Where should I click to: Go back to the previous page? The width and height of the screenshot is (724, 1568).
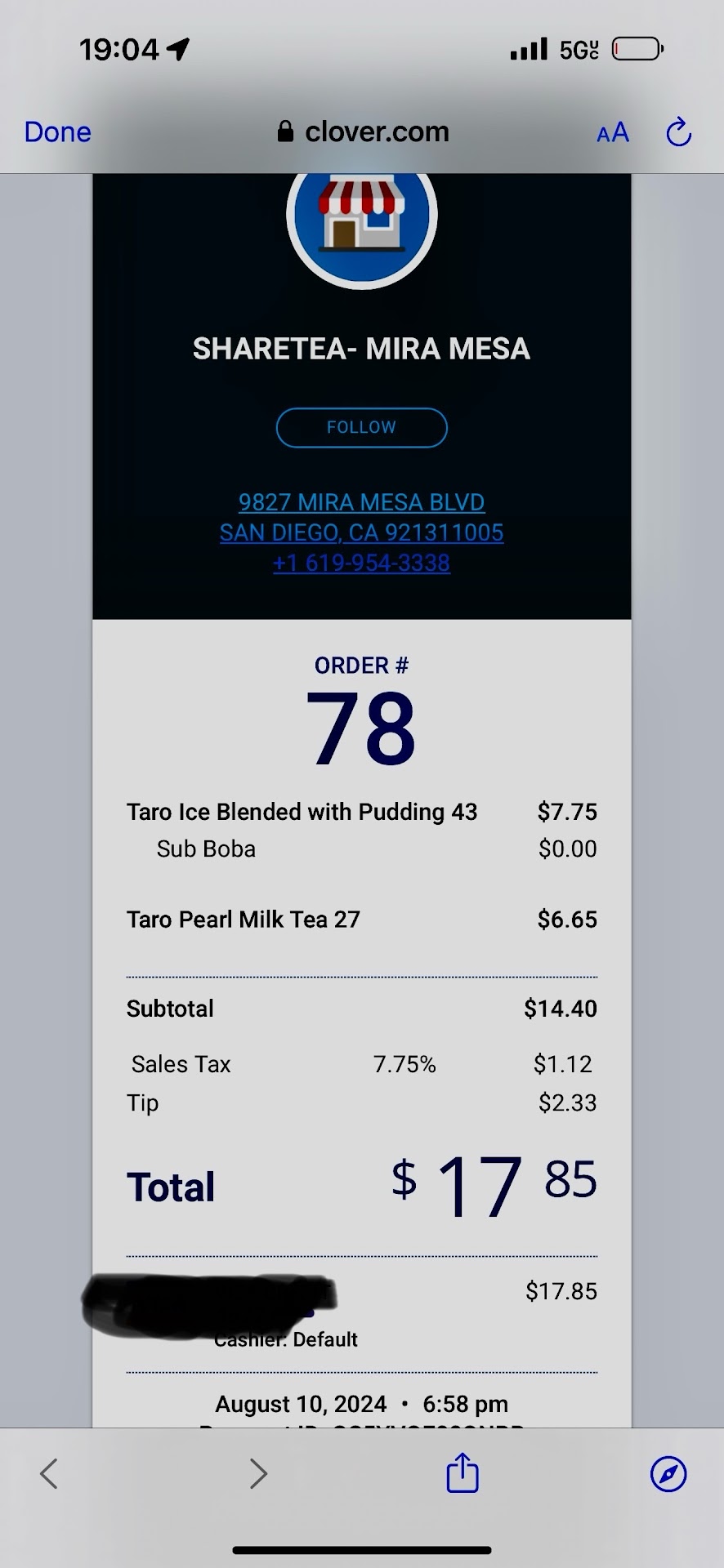coord(49,1473)
